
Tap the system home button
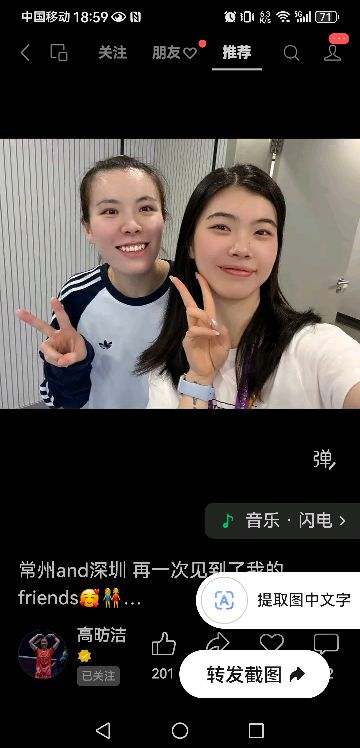(180, 730)
